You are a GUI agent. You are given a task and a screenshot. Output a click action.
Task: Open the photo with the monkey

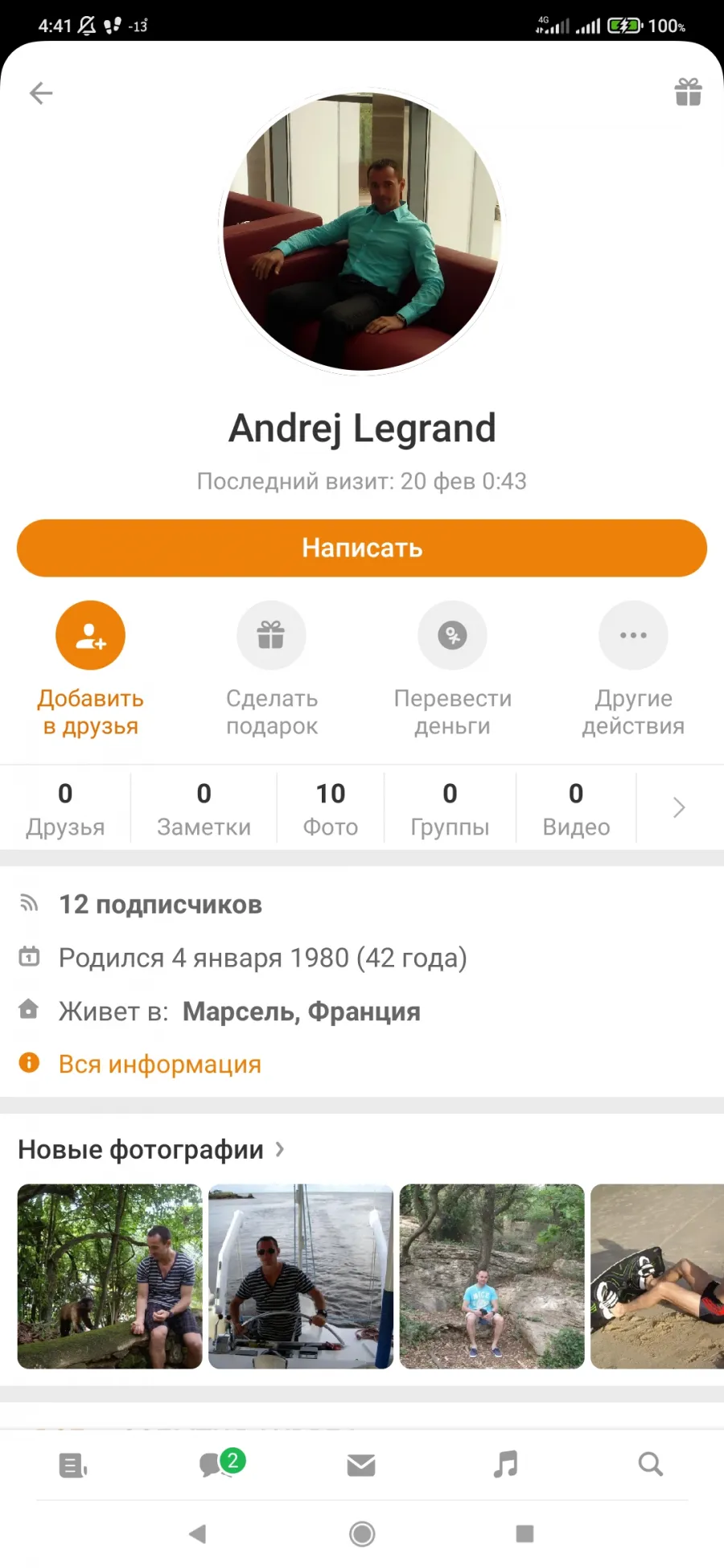click(110, 1276)
